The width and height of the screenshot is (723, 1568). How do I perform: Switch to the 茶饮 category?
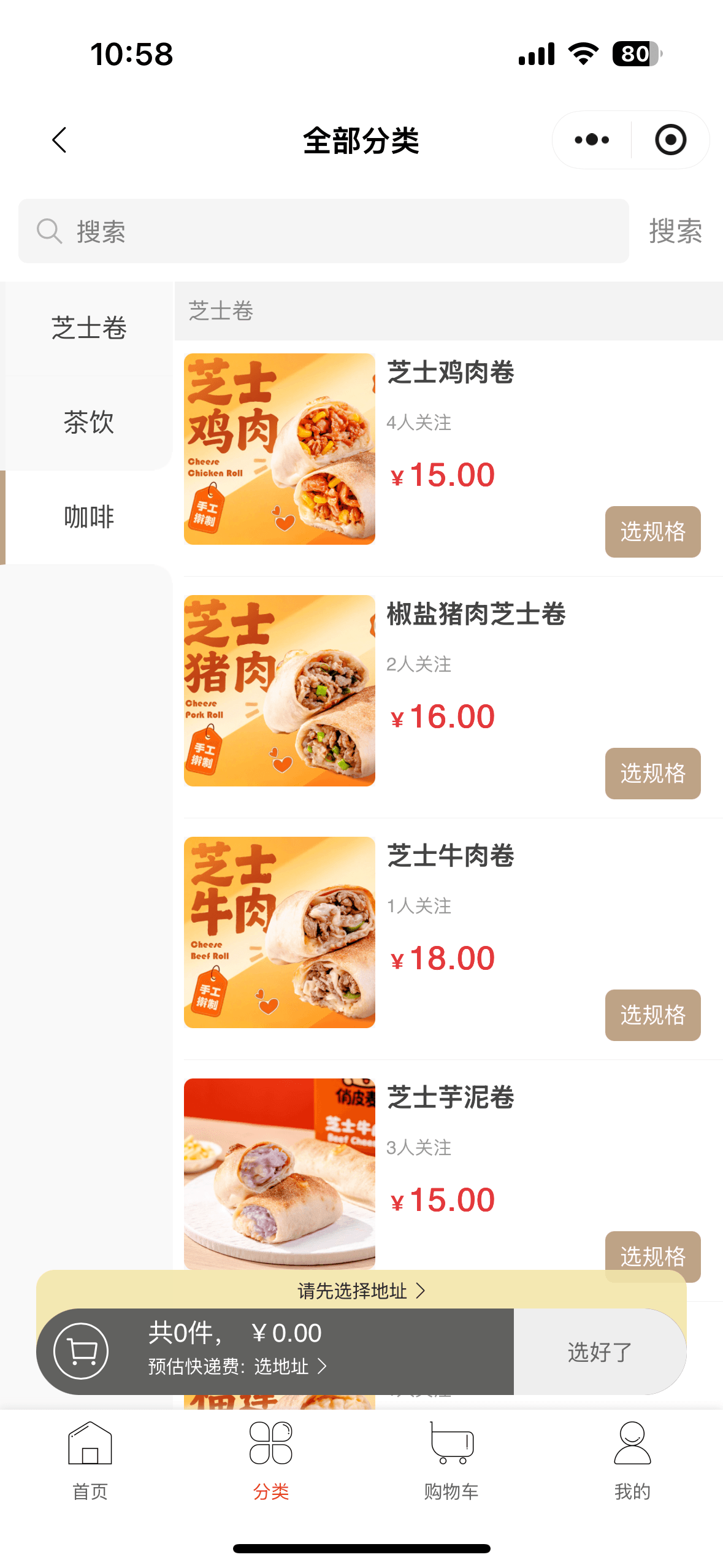tap(89, 422)
